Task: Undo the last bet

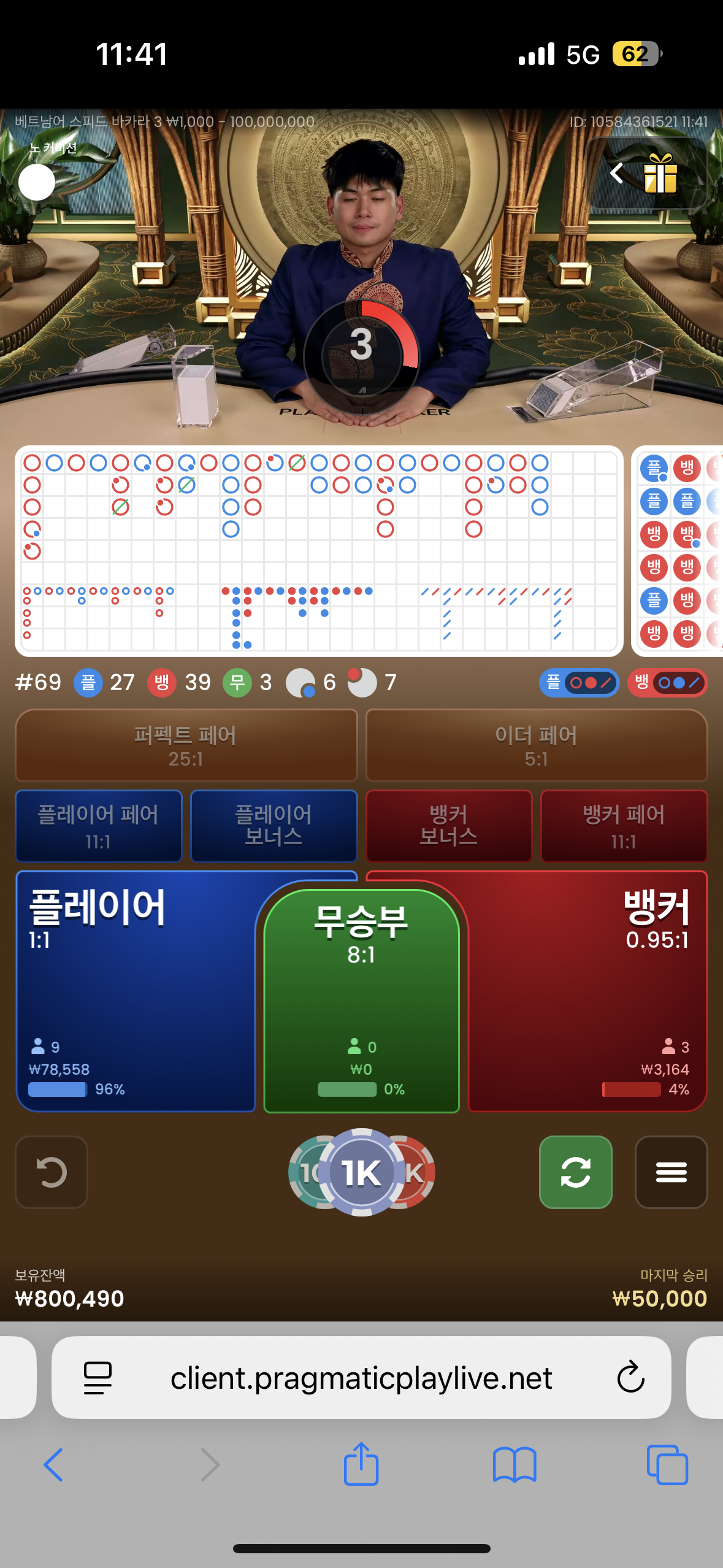Action: [52, 1172]
